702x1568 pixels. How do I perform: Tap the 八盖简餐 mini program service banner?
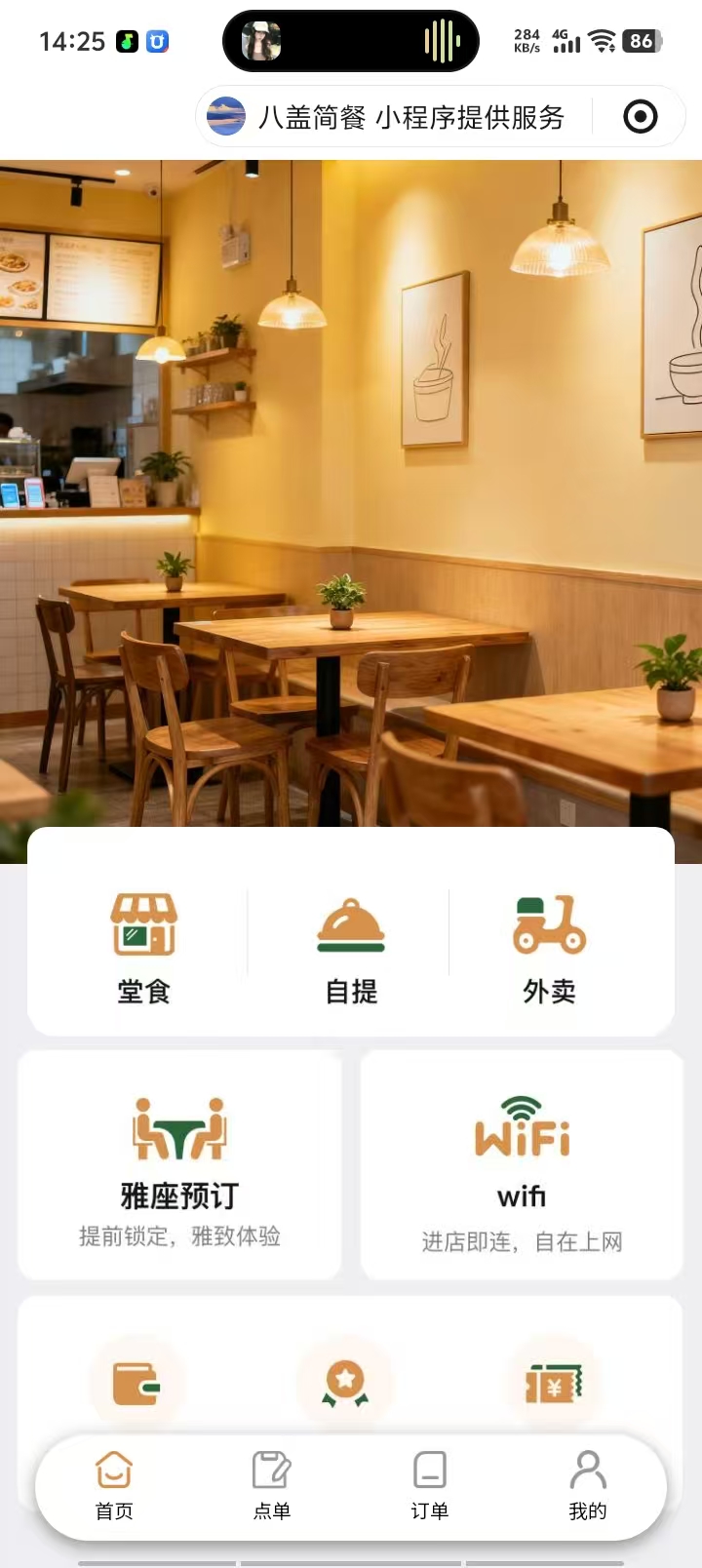point(390,117)
